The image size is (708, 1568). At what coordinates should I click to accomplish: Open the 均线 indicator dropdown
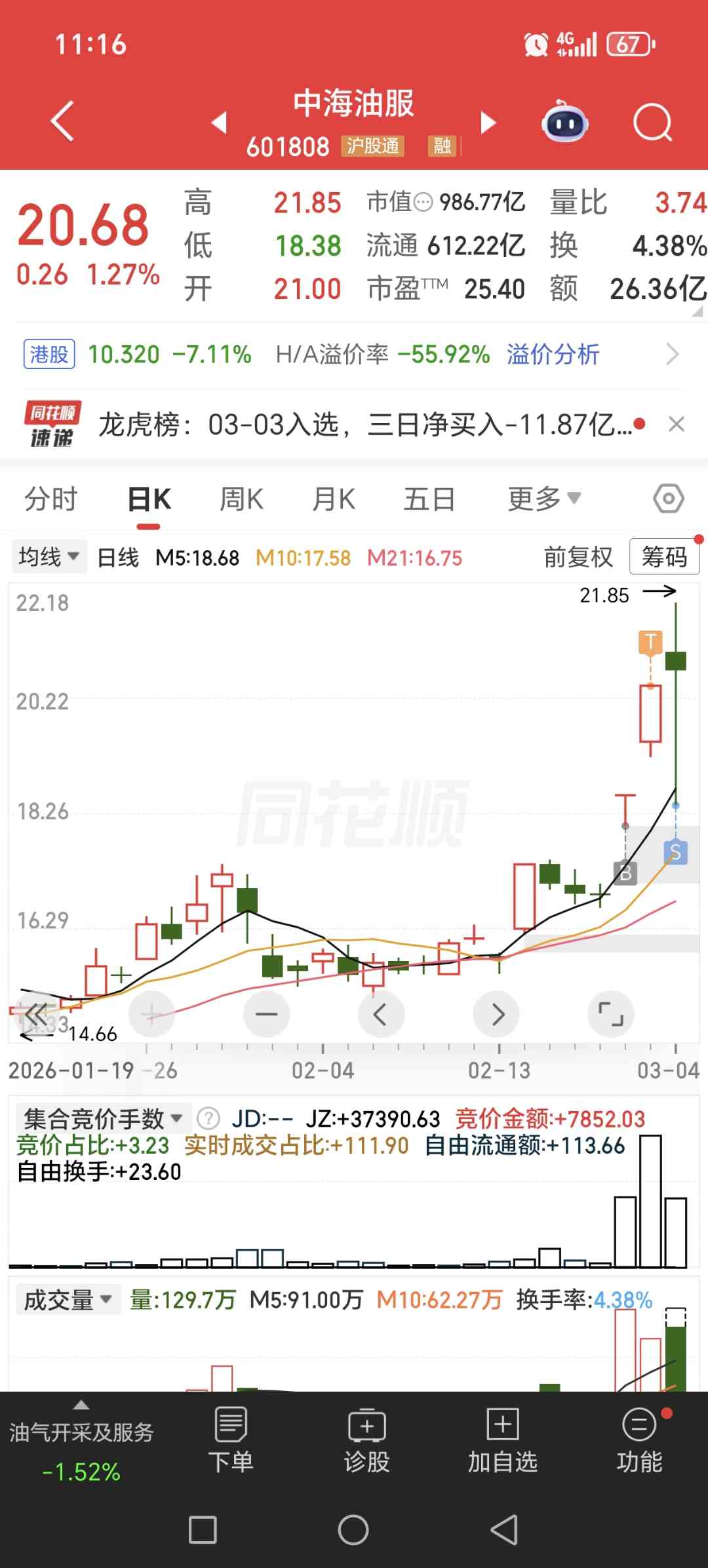pos(49,557)
